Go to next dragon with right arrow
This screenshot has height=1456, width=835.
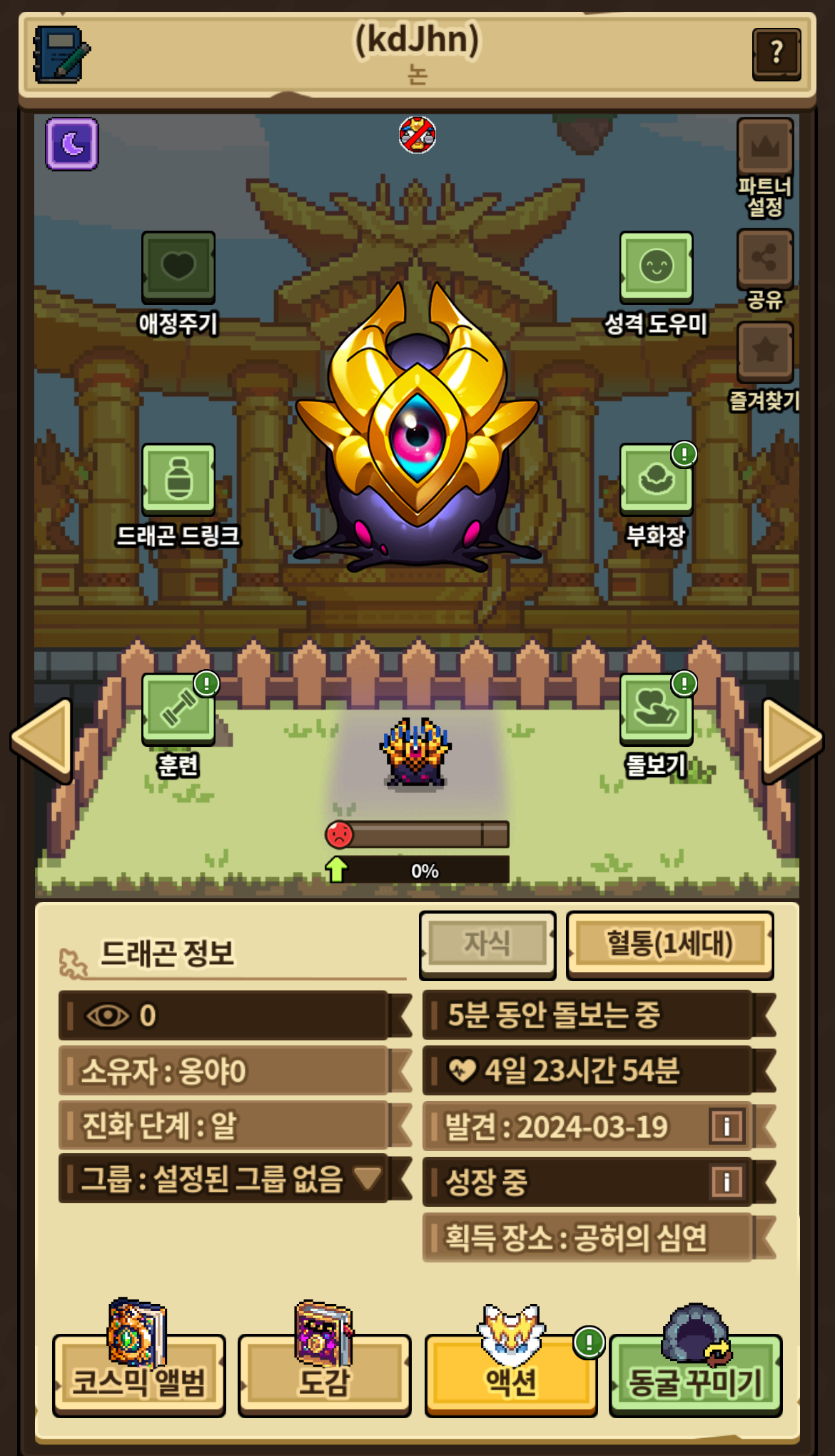pyautogui.click(x=791, y=740)
